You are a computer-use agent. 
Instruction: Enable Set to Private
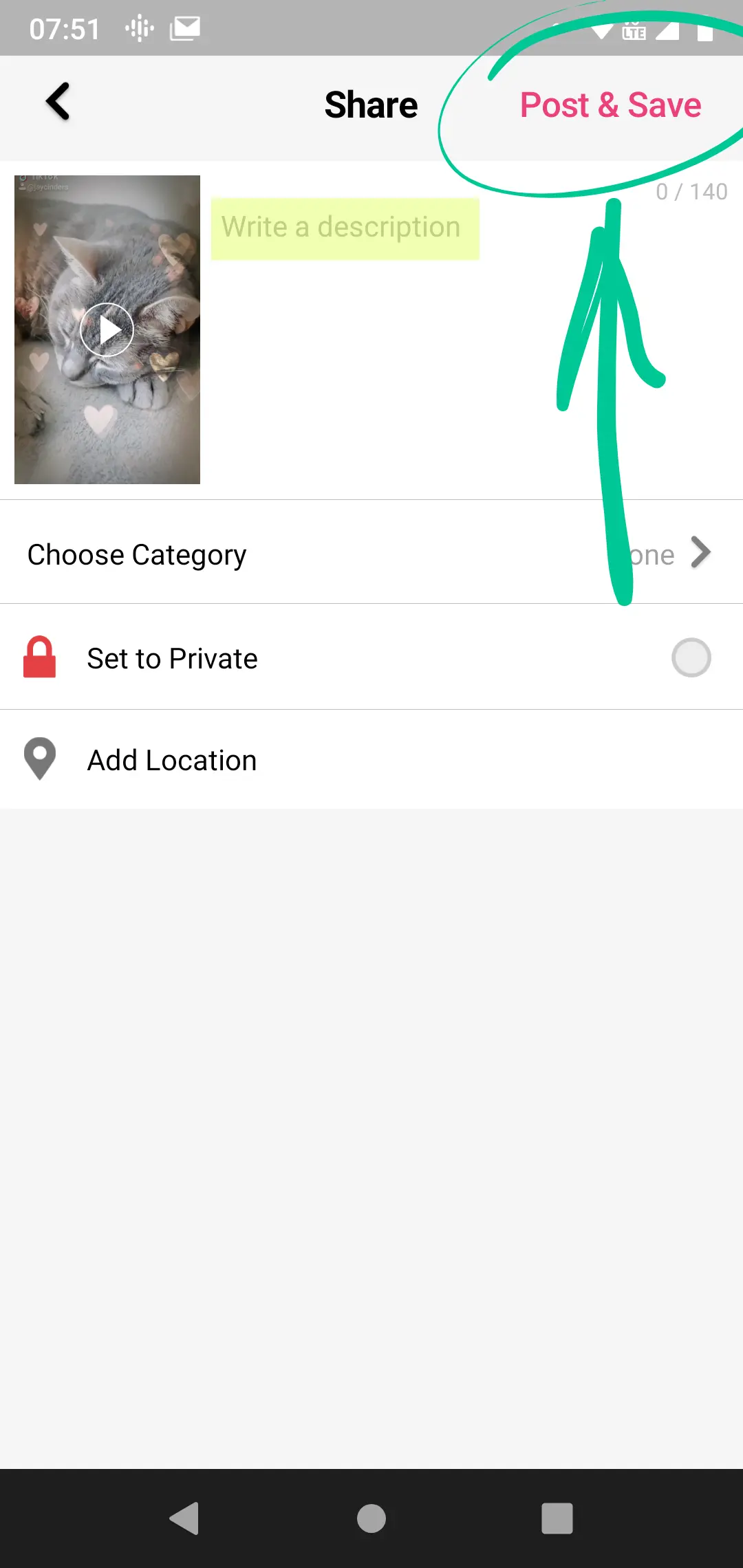(691, 658)
